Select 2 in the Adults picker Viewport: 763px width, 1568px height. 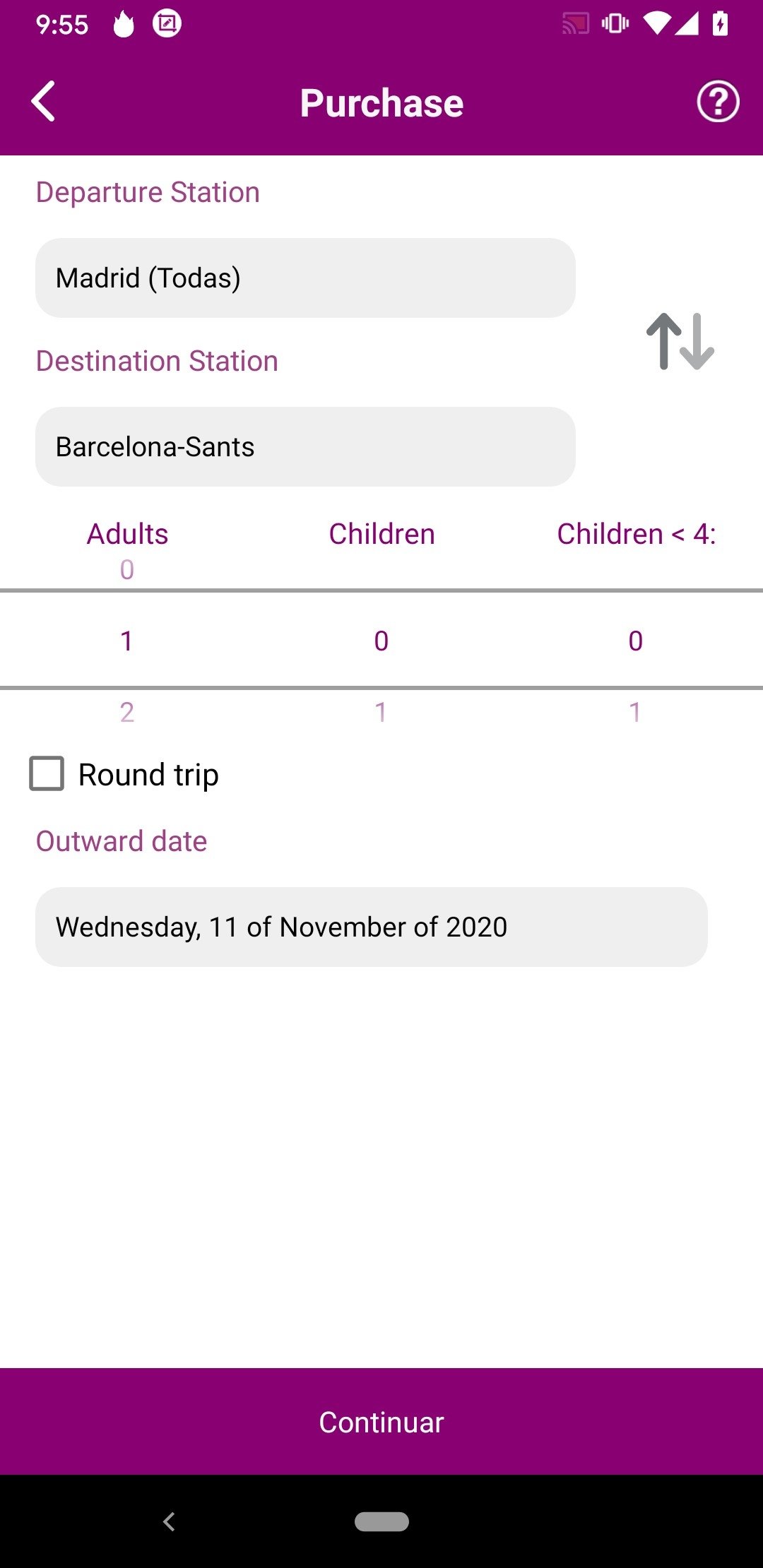pos(127,712)
